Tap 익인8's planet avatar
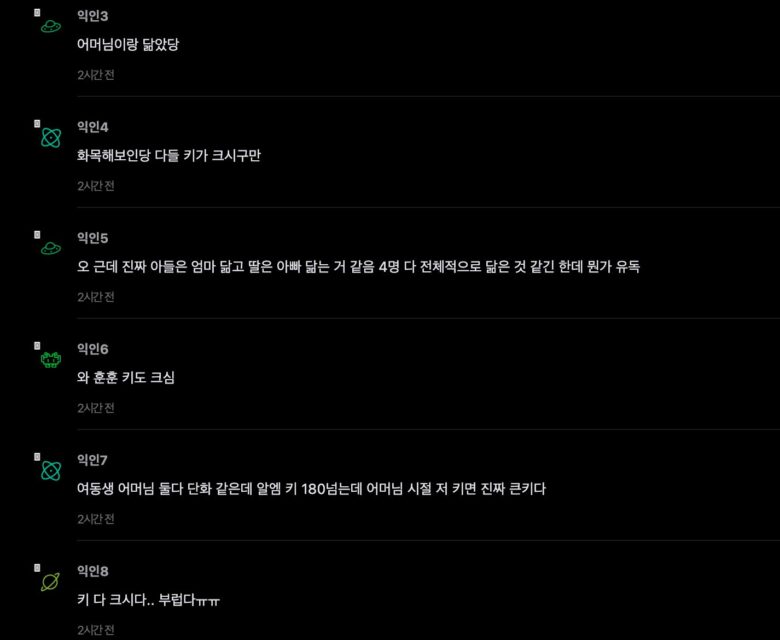The height and width of the screenshot is (640, 780). 51,581
